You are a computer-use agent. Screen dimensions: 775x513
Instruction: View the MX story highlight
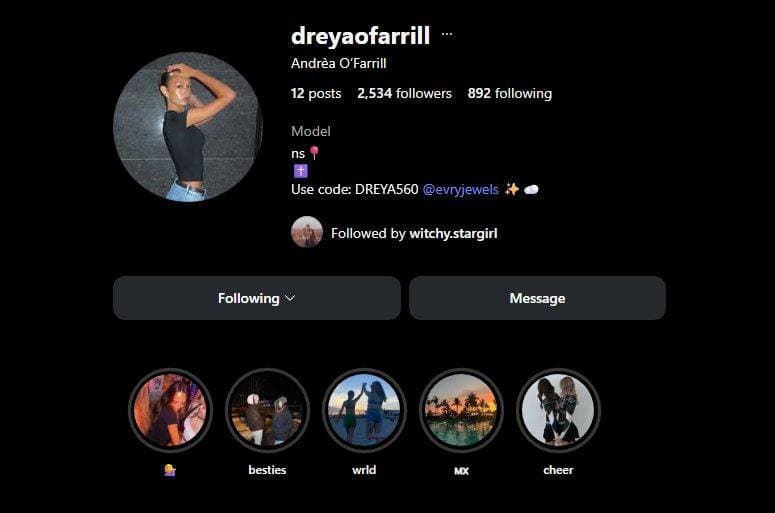coord(461,410)
